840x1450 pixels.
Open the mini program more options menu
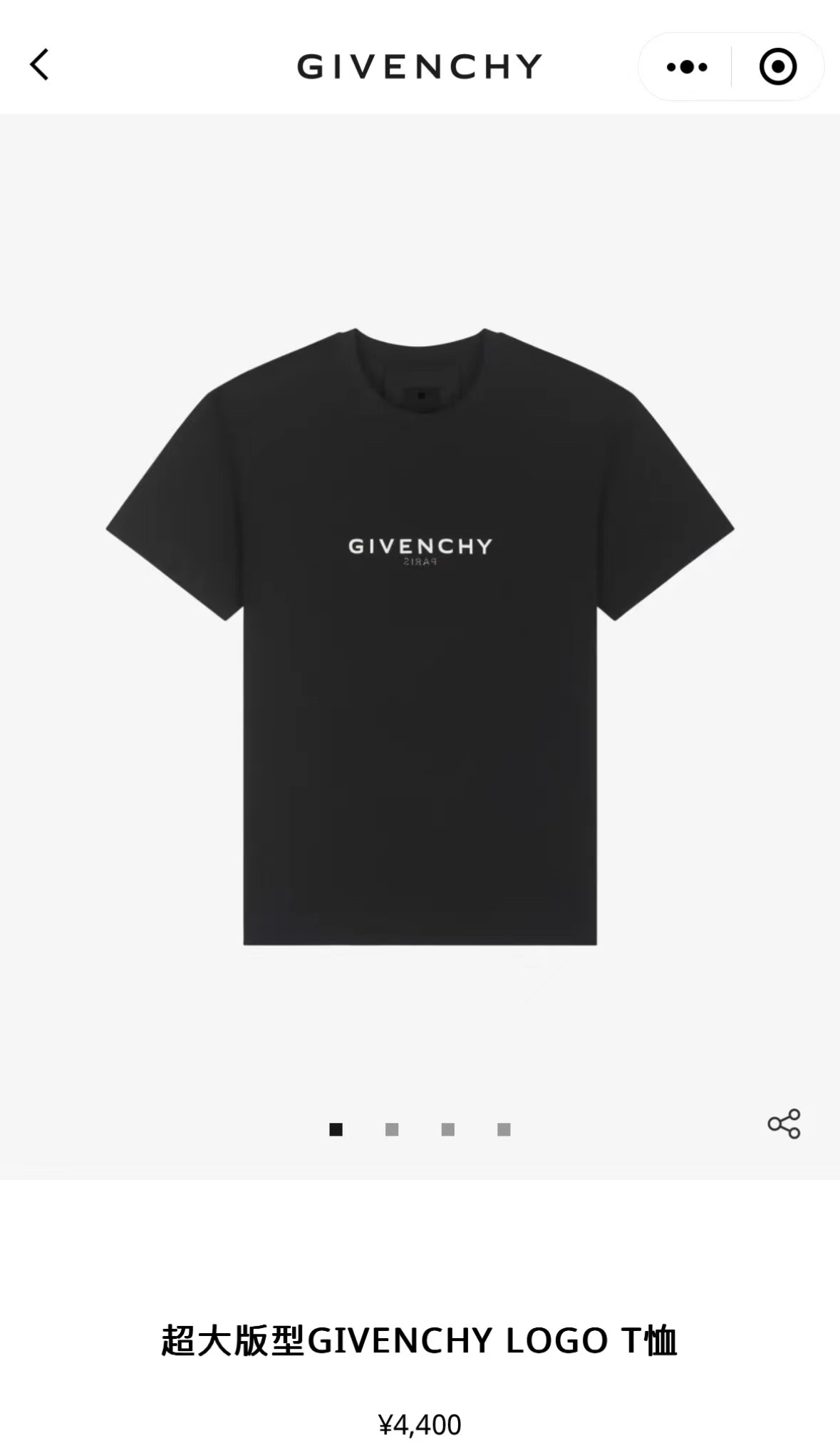tap(687, 67)
